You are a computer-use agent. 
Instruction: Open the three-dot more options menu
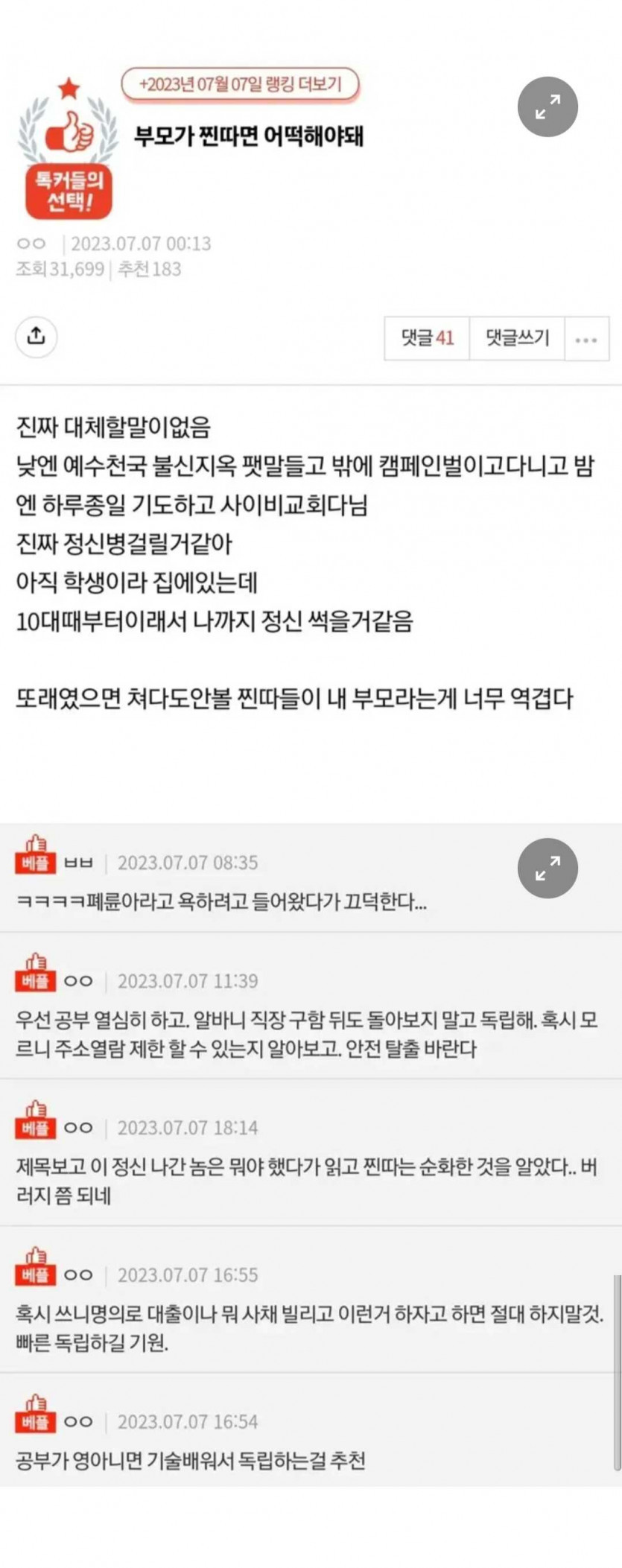tap(586, 339)
